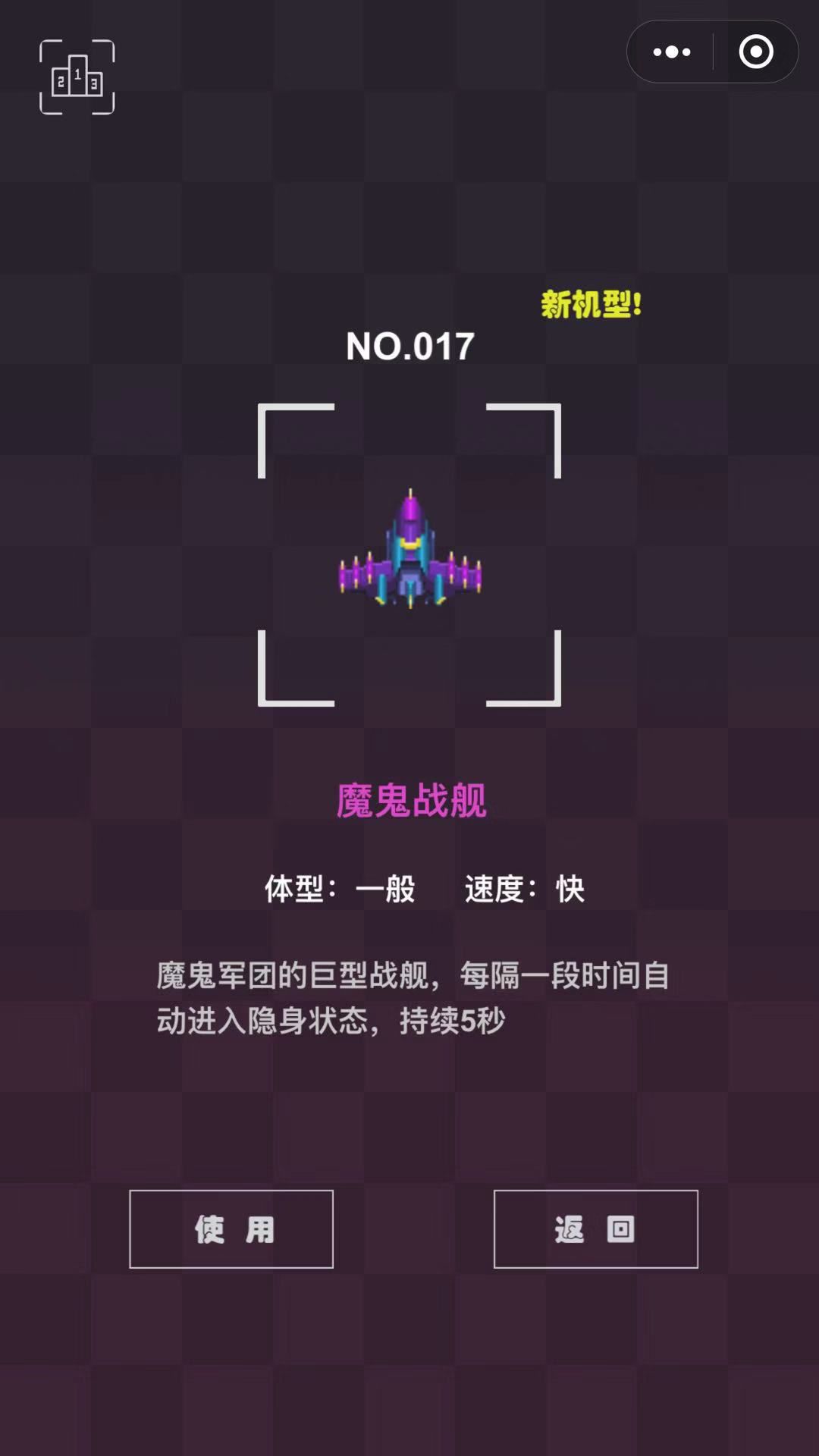Viewport: 819px width, 1456px height.
Task: Open the mini program three-dot menu
Action: coord(671,52)
